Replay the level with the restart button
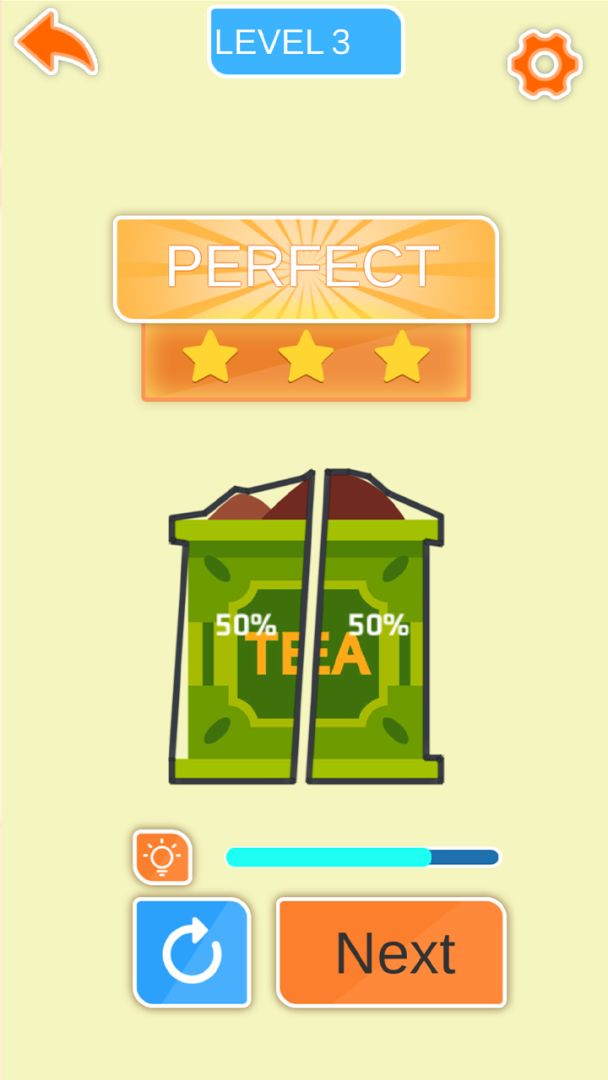This screenshot has width=608, height=1080. pyautogui.click(x=192, y=952)
